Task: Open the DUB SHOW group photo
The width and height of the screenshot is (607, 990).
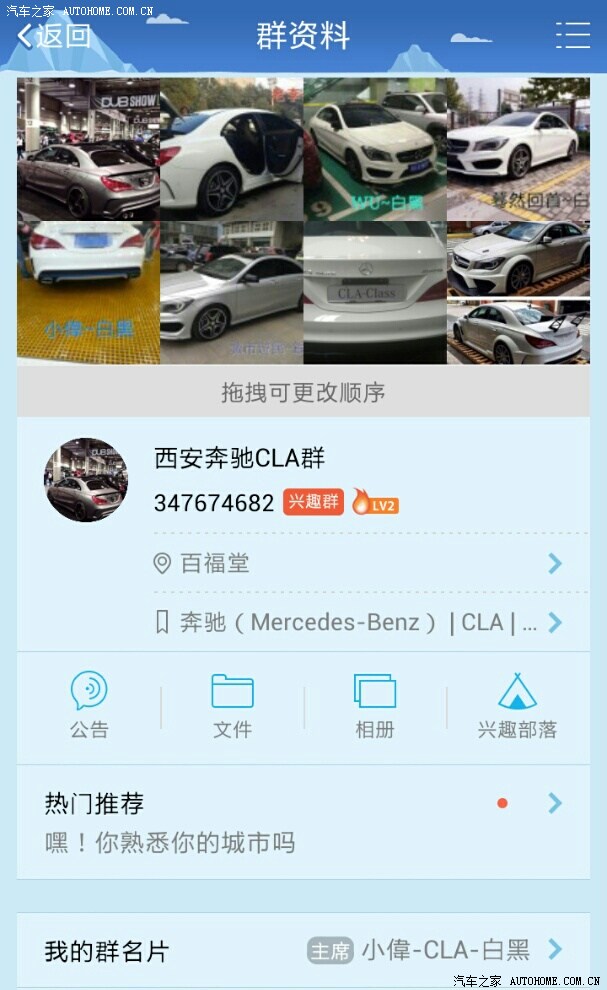Action: pyautogui.click(x=88, y=149)
